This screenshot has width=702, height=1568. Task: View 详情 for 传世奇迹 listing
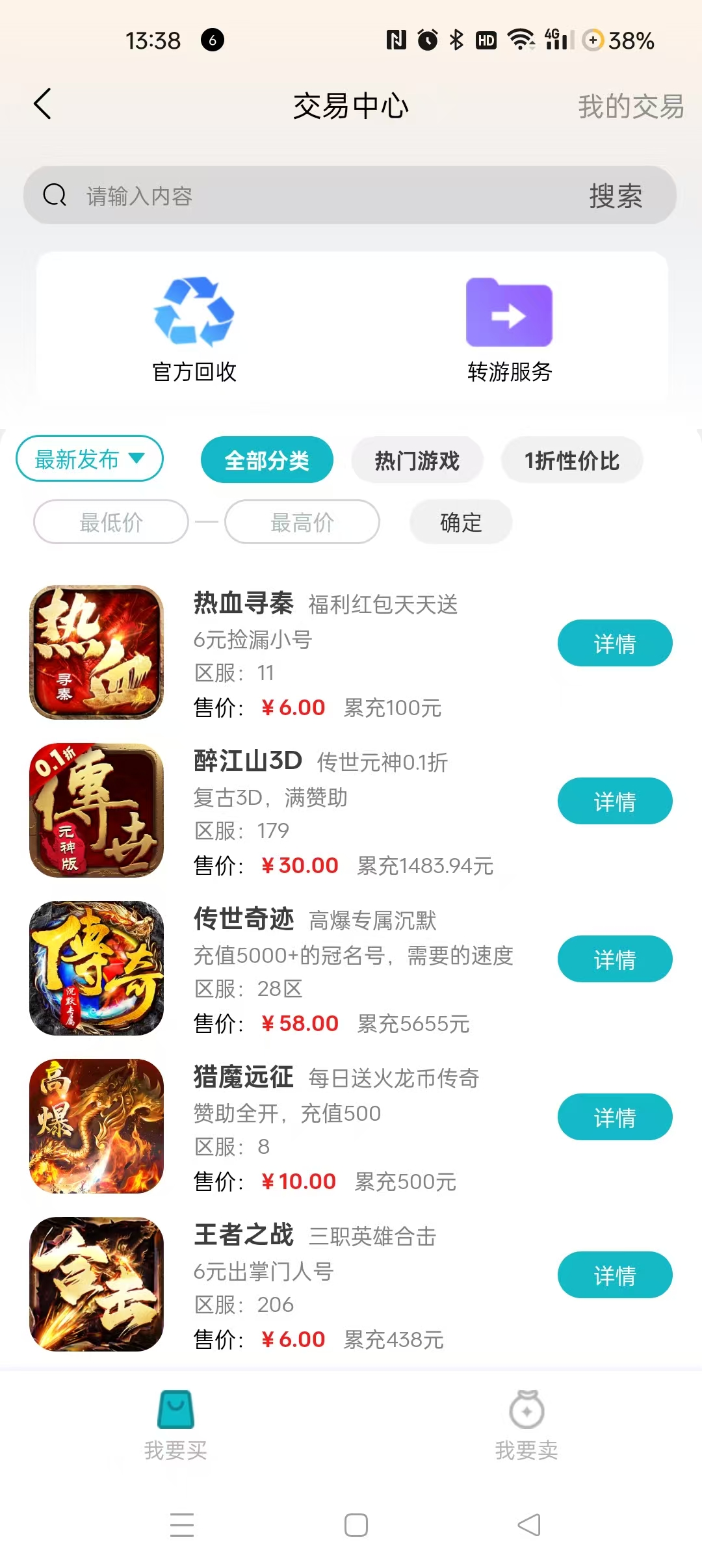point(614,960)
